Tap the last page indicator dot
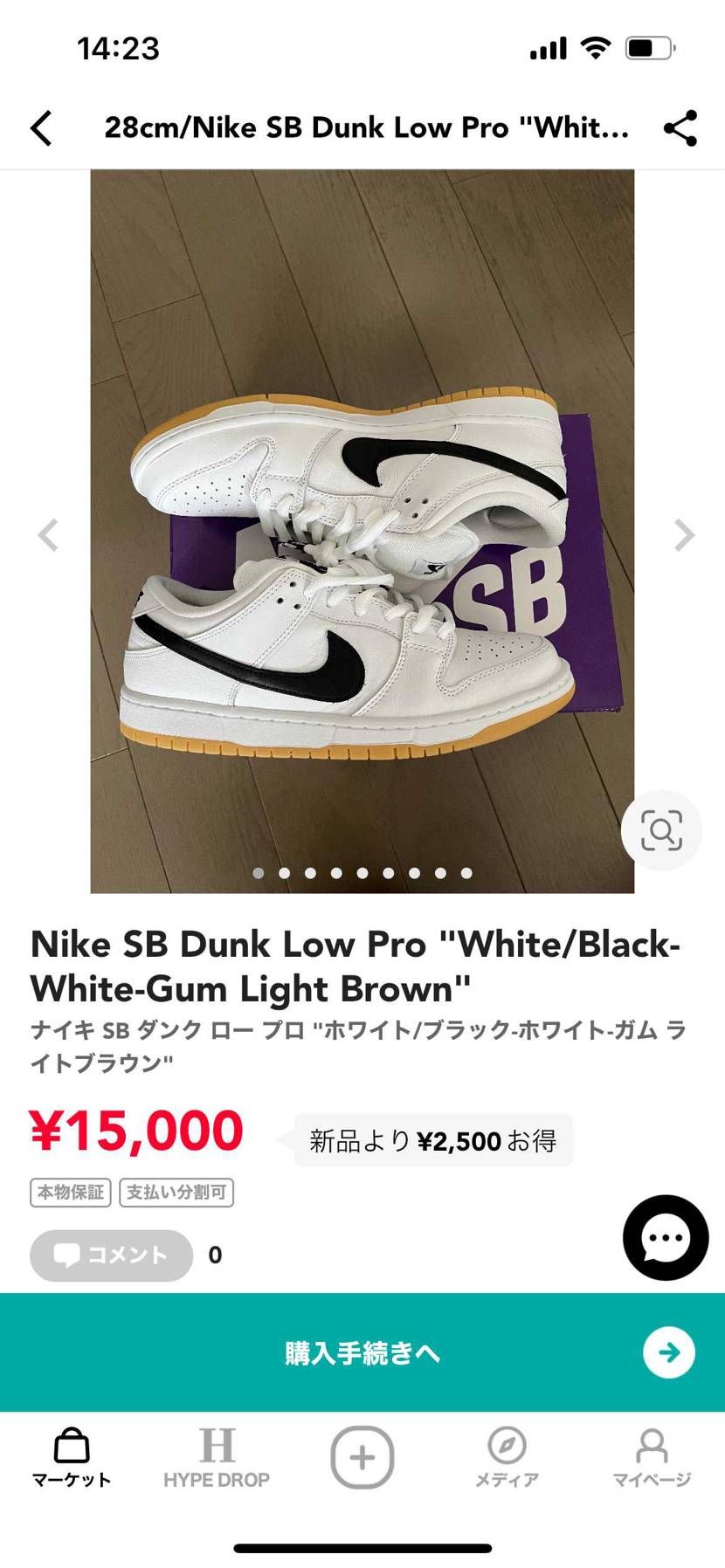The width and height of the screenshot is (725, 1568). click(x=466, y=872)
